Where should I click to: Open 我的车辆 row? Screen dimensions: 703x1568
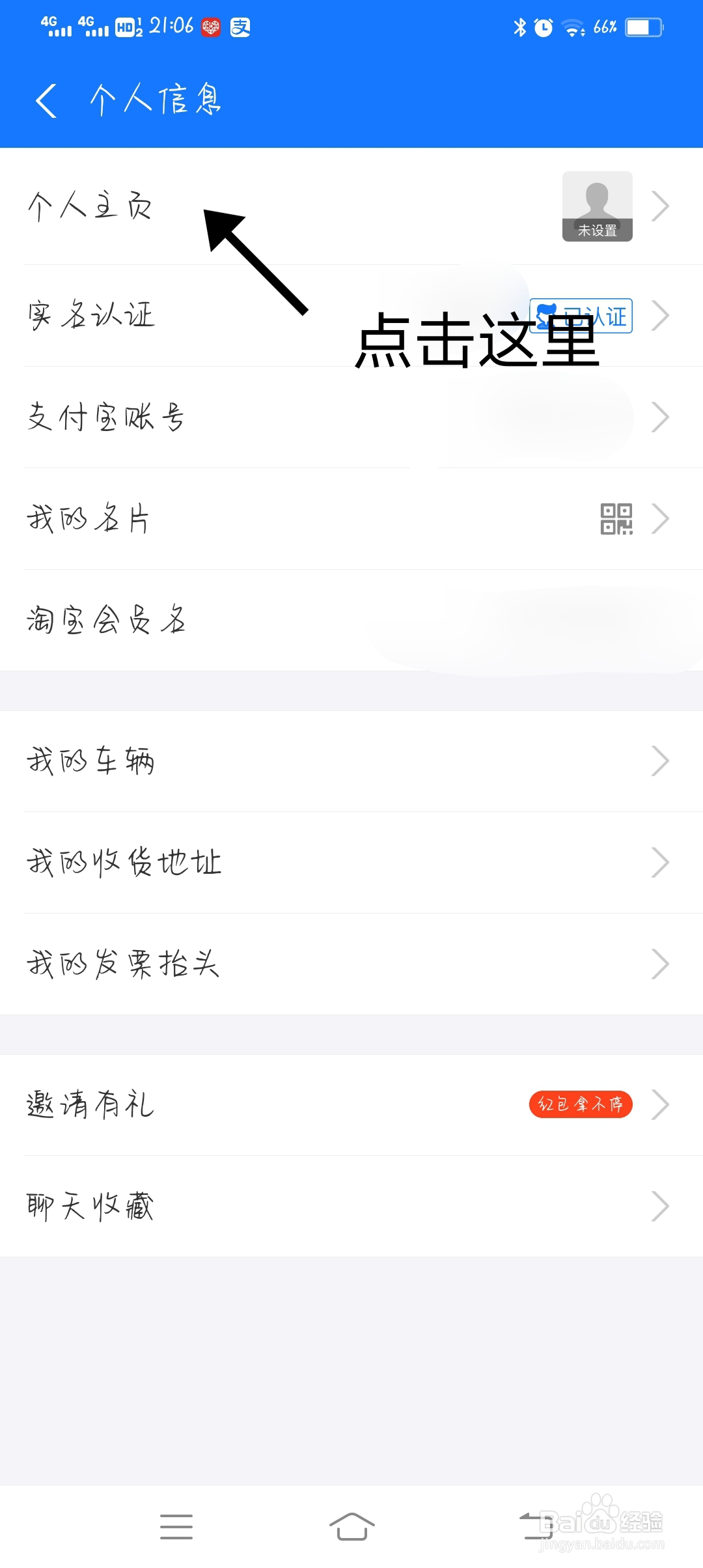click(x=351, y=761)
